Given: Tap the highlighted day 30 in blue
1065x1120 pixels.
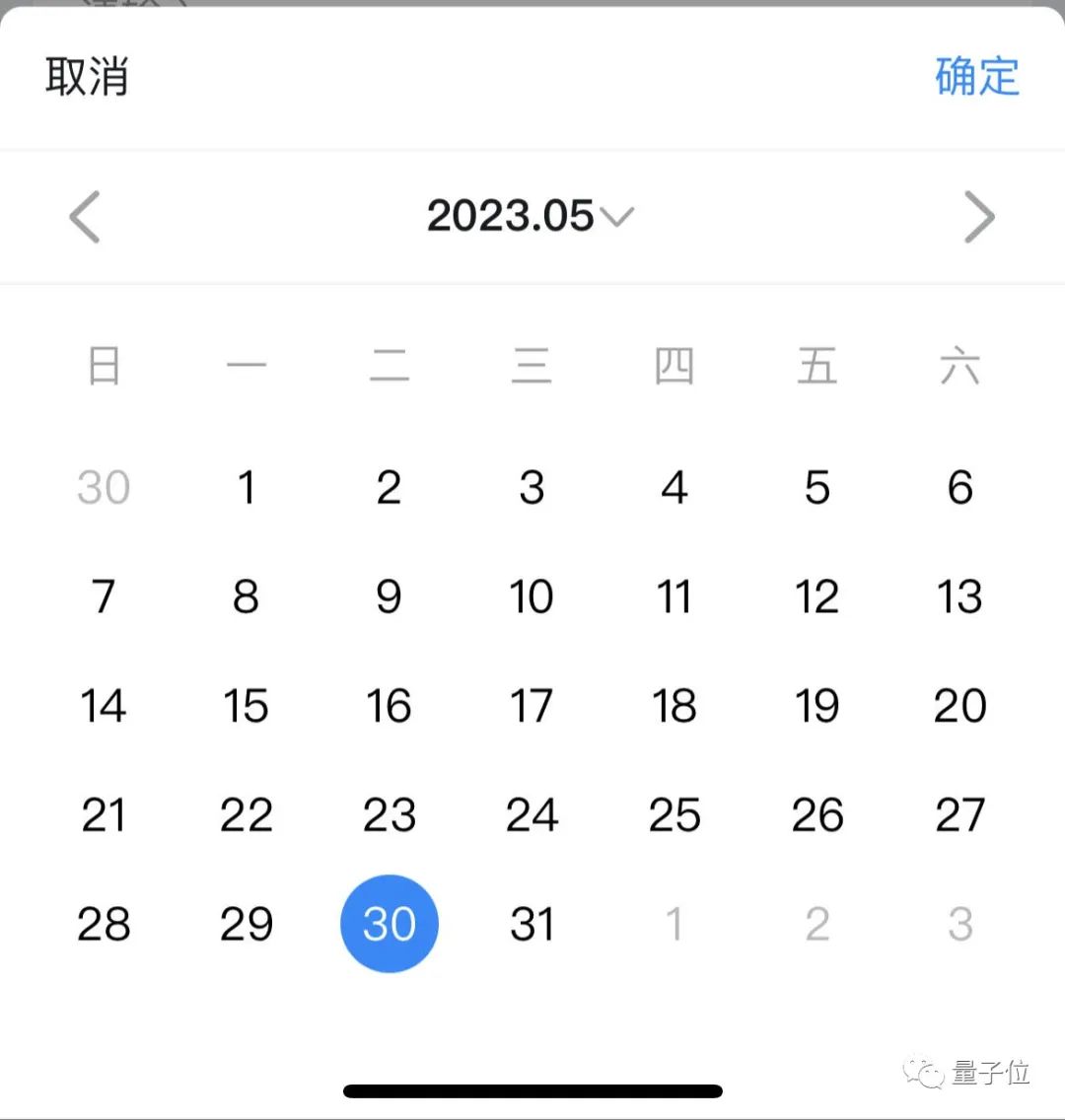Looking at the screenshot, I should coord(390,925).
